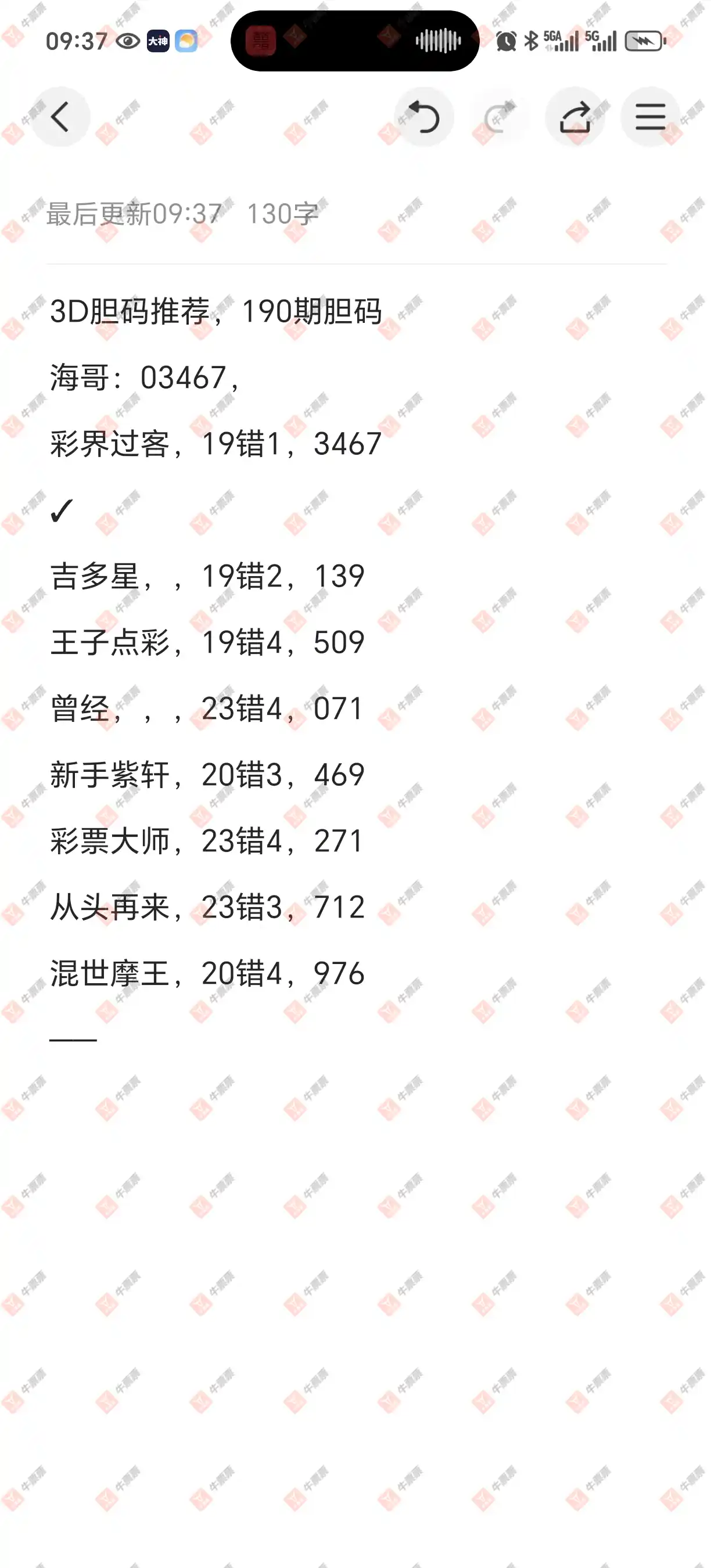Go back from the note
The height and width of the screenshot is (1568, 711).
tap(60, 117)
